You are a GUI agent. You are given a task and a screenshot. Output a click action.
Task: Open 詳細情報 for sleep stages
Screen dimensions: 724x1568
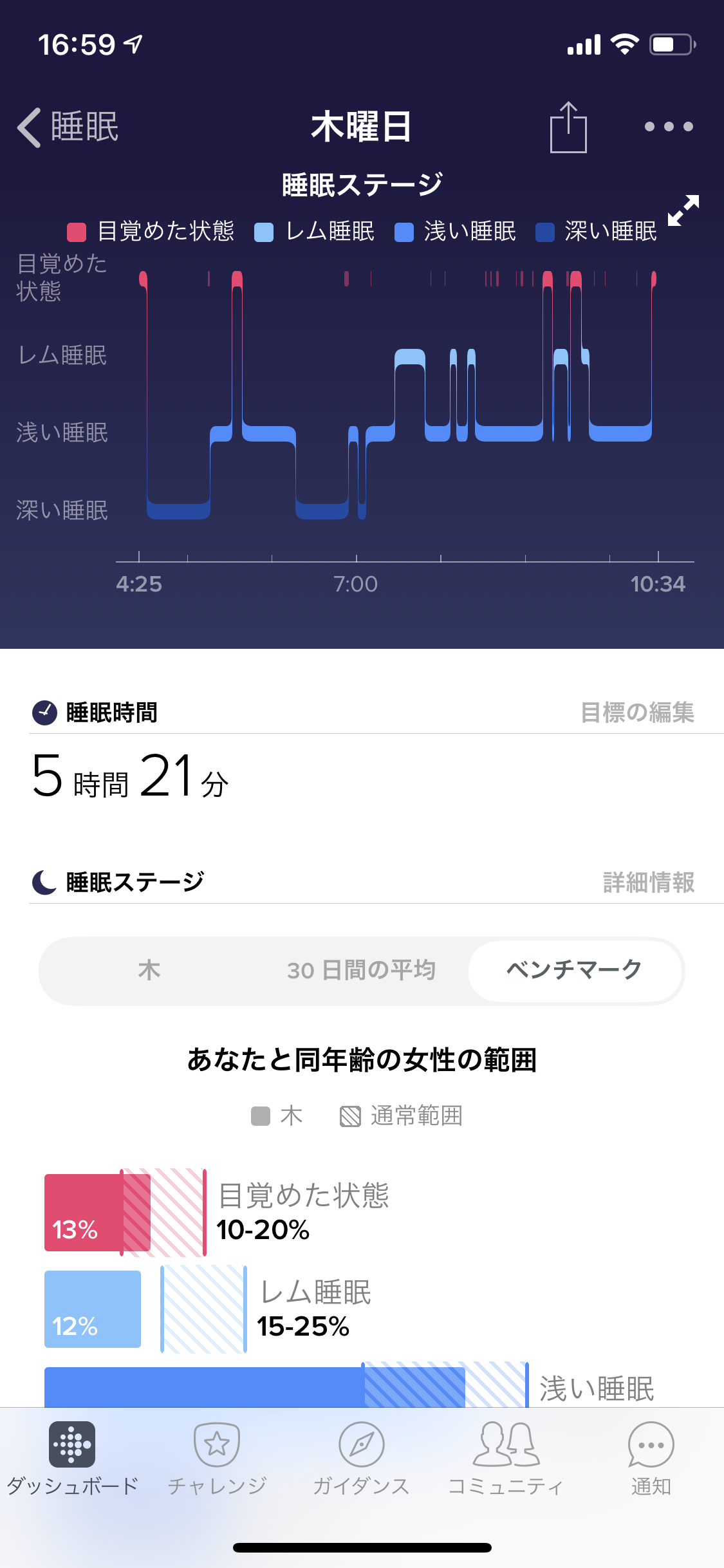pyautogui.click(x=649, y=882)
